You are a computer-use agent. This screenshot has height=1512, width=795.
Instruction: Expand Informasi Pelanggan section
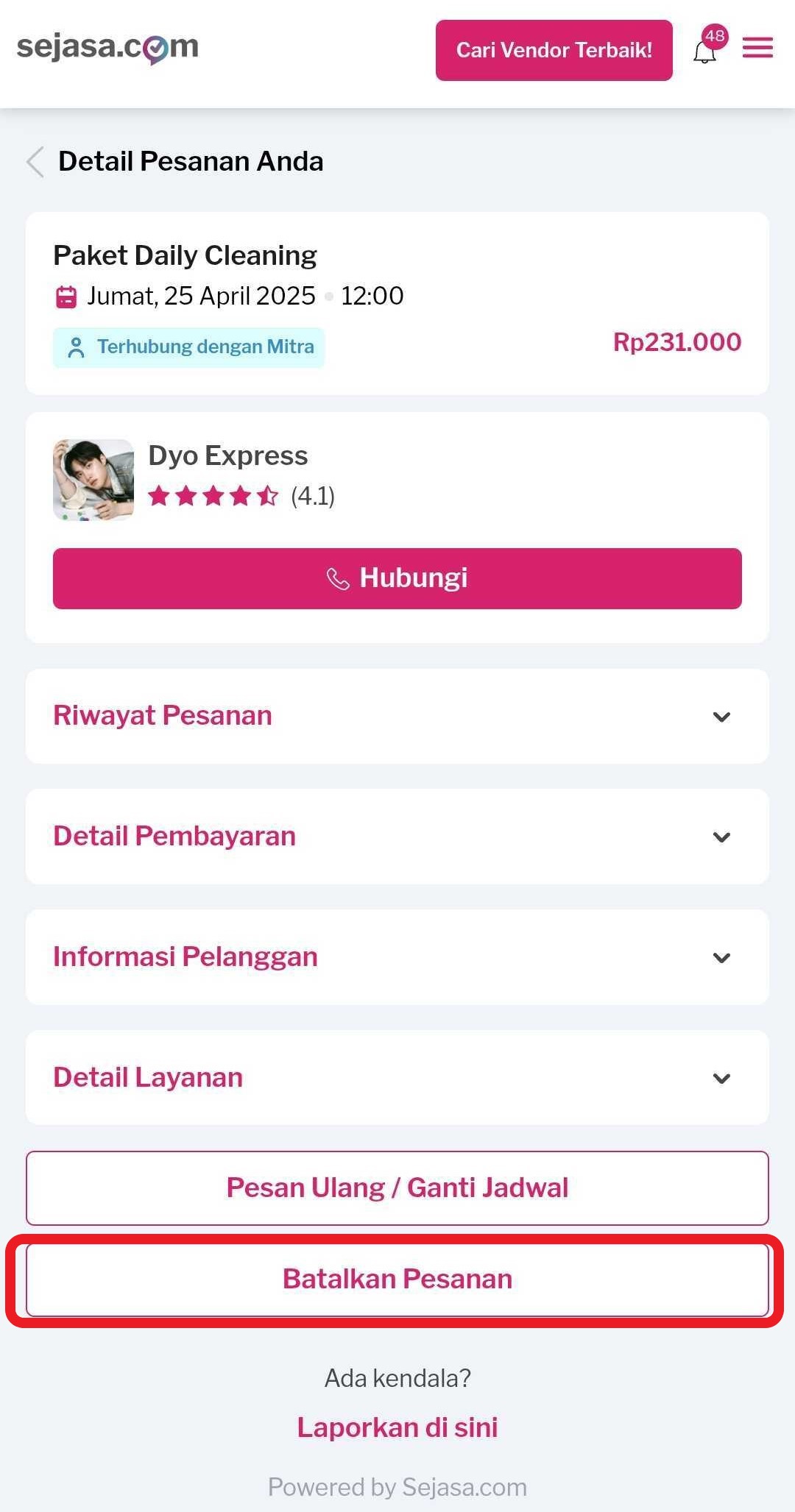tap(397, 957)
